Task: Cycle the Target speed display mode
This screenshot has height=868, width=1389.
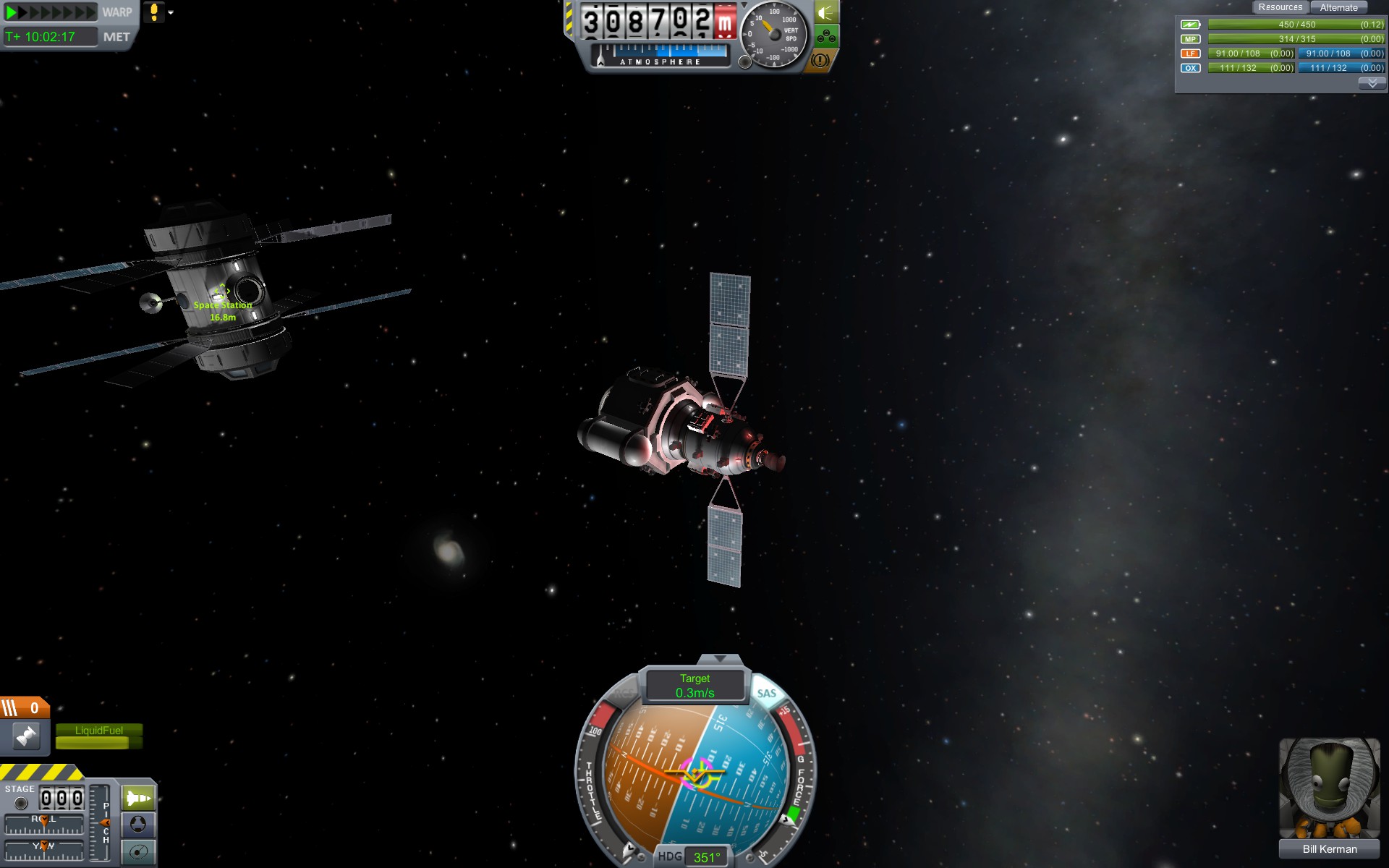Action: click(694, 686)
